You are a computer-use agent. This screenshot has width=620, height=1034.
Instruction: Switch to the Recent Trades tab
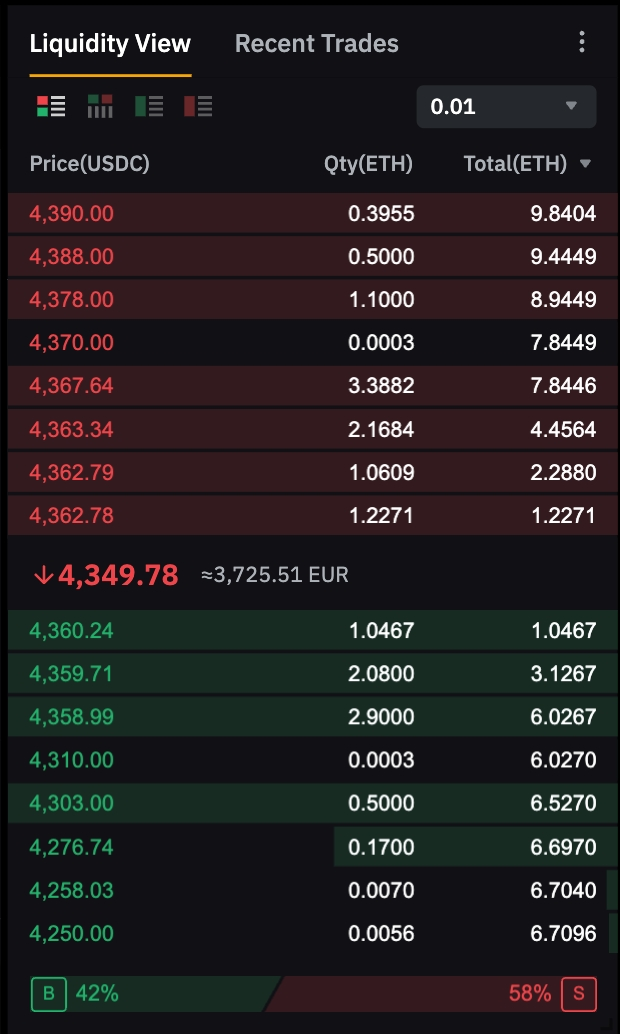(316, 44)
